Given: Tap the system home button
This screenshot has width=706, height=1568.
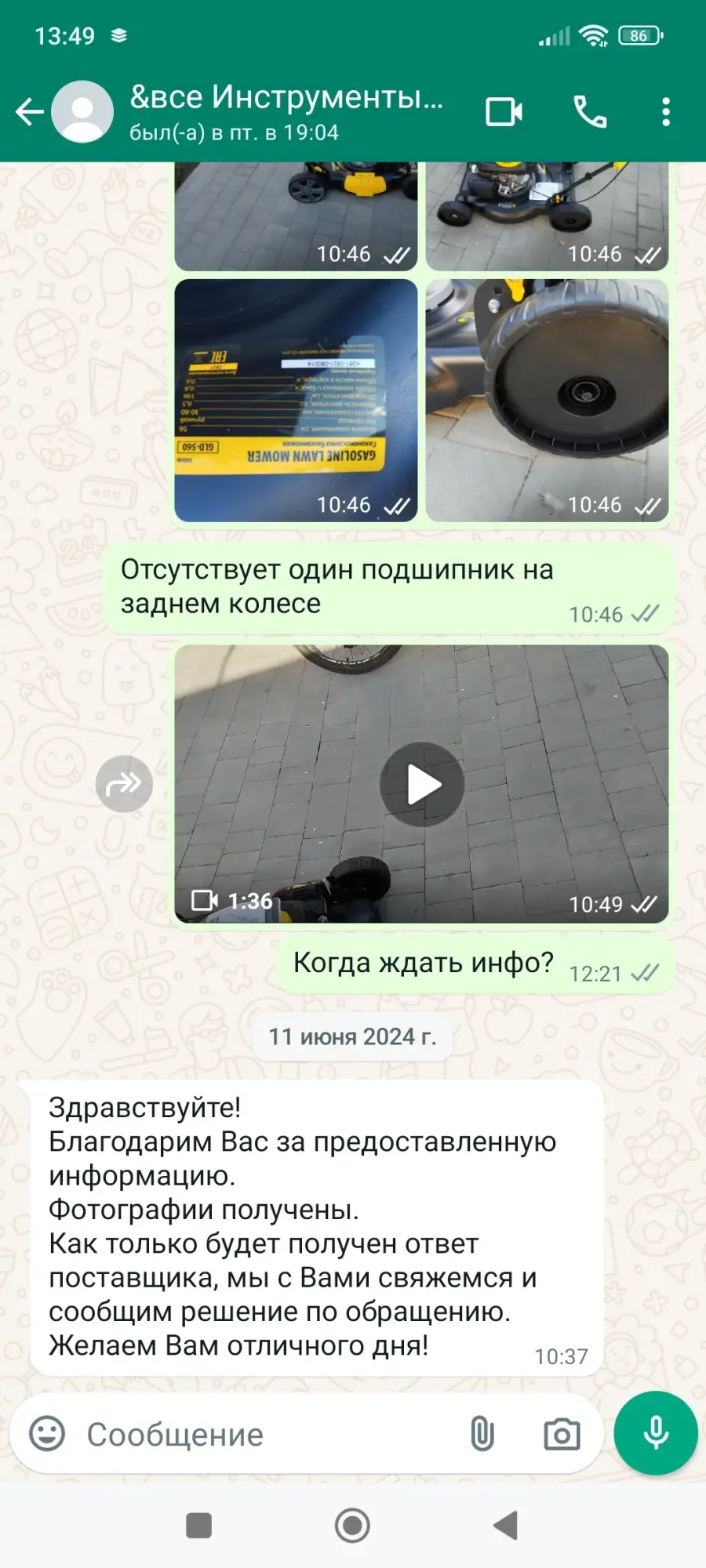Looking at the screenshot, I should tap(352, 1526).
